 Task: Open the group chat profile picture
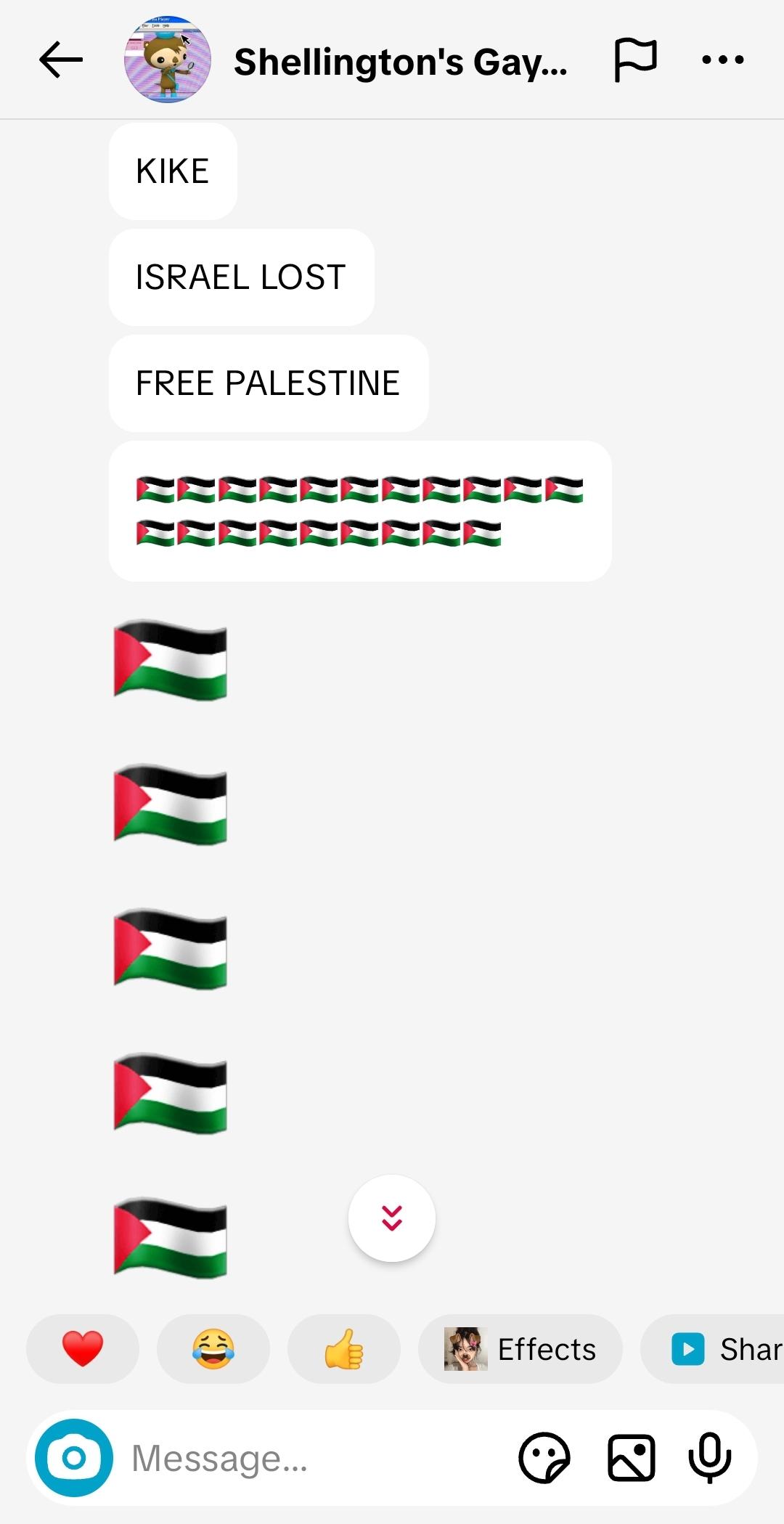pyautogui.click(x=168, y=60)
